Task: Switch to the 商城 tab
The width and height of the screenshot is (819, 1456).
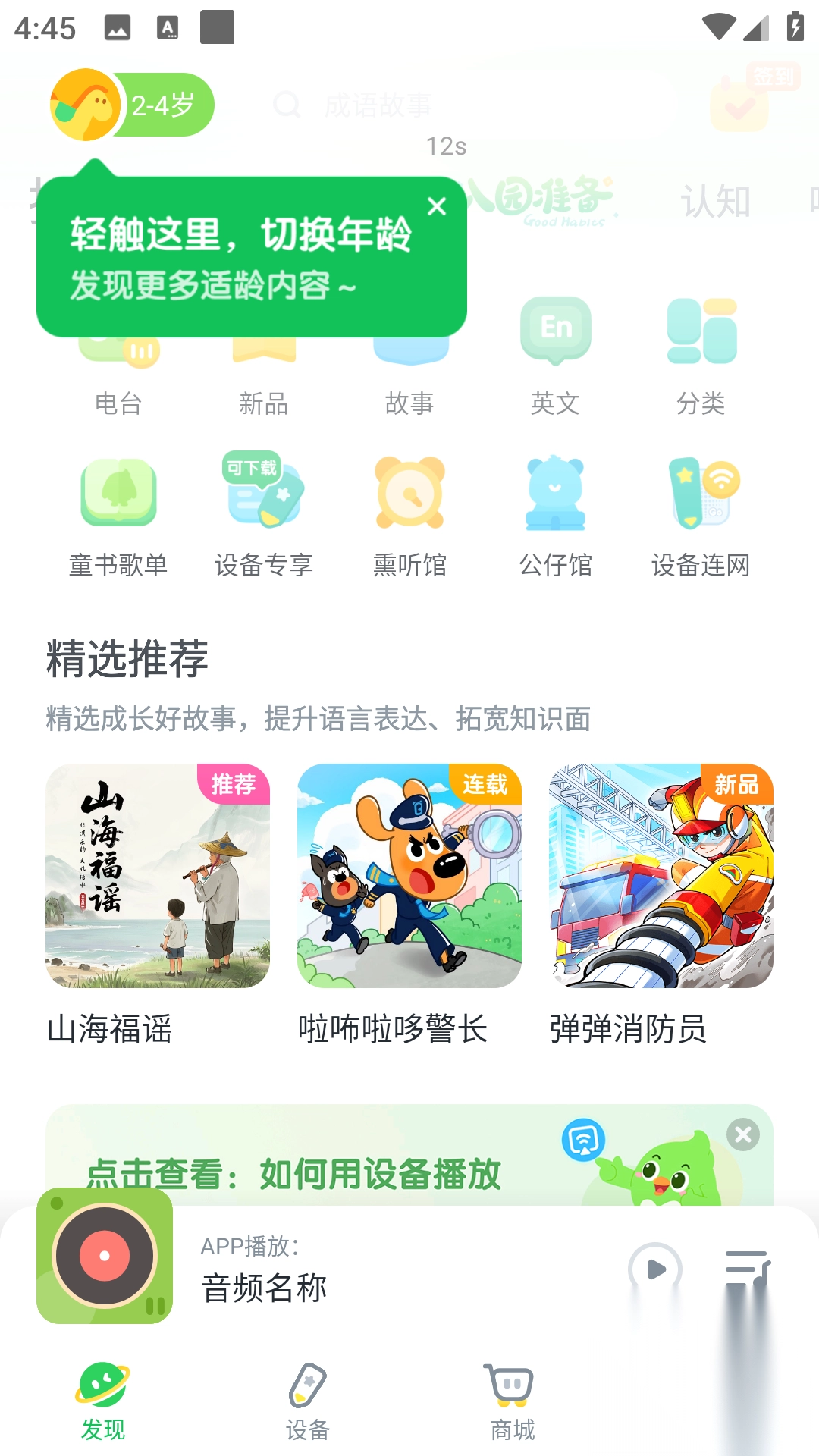Action: pyautogui.click(x=513, y=1401)
